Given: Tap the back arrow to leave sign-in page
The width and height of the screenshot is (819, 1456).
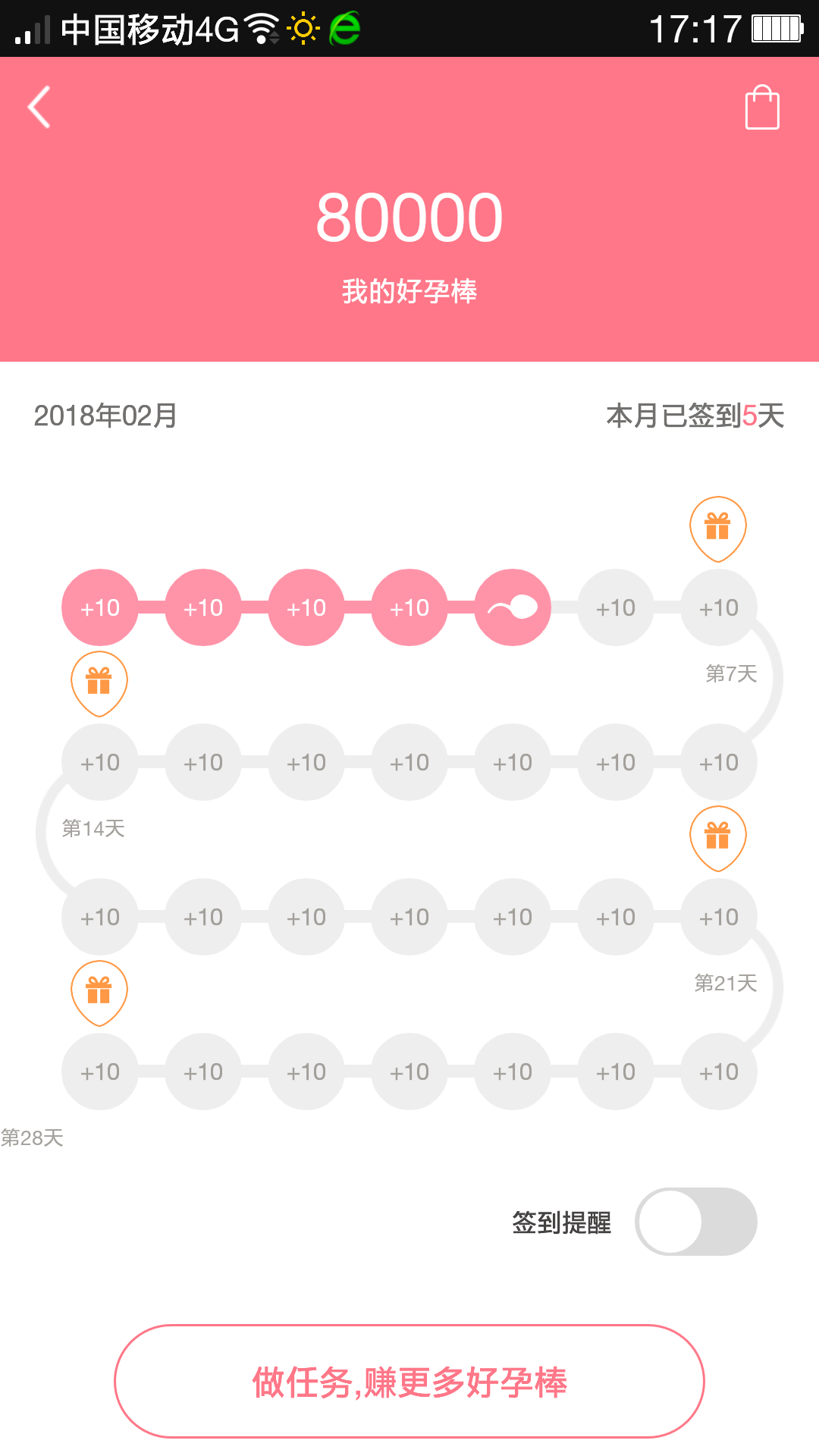Looking at the screenshot, I should (x=38, y=108).
